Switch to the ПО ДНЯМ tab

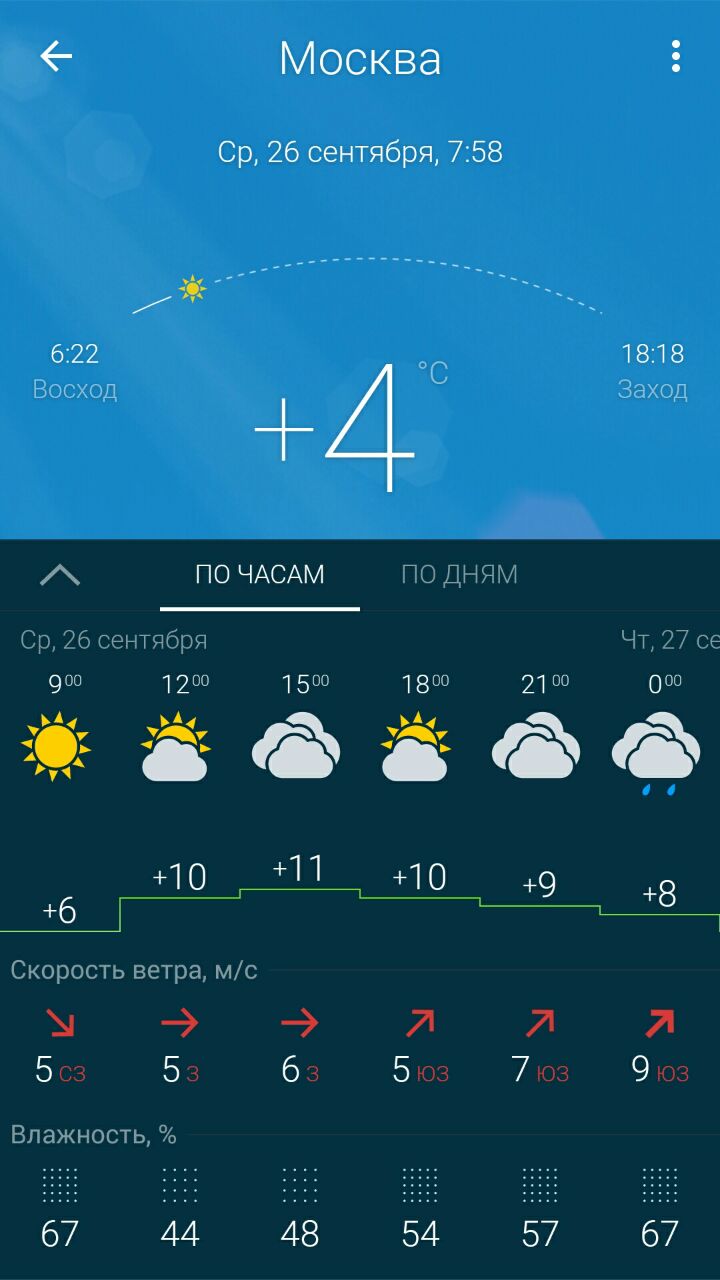pos(459,574)
